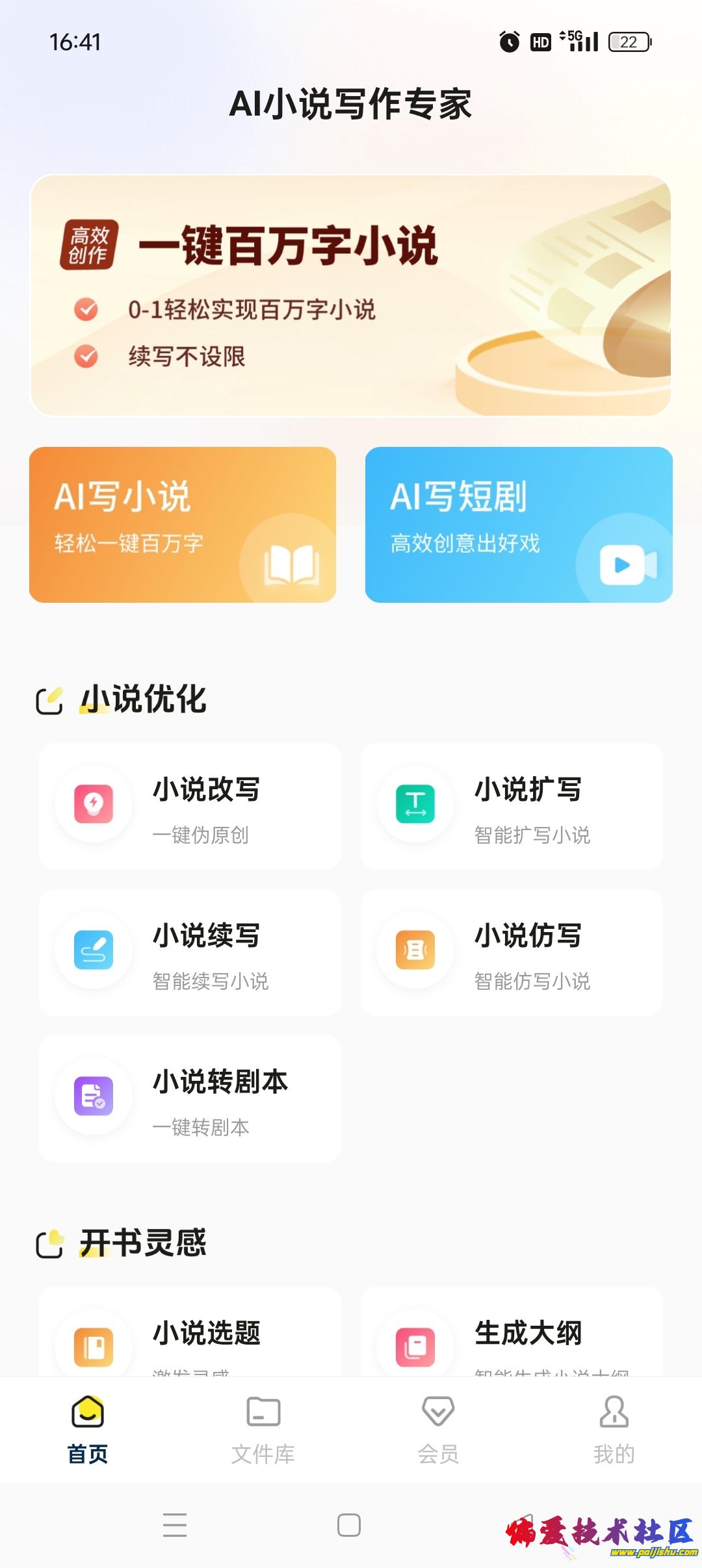Open the AI写小说 card
Image resolution: width=702 pixels, height=1568 pixels.
[183, 525]
